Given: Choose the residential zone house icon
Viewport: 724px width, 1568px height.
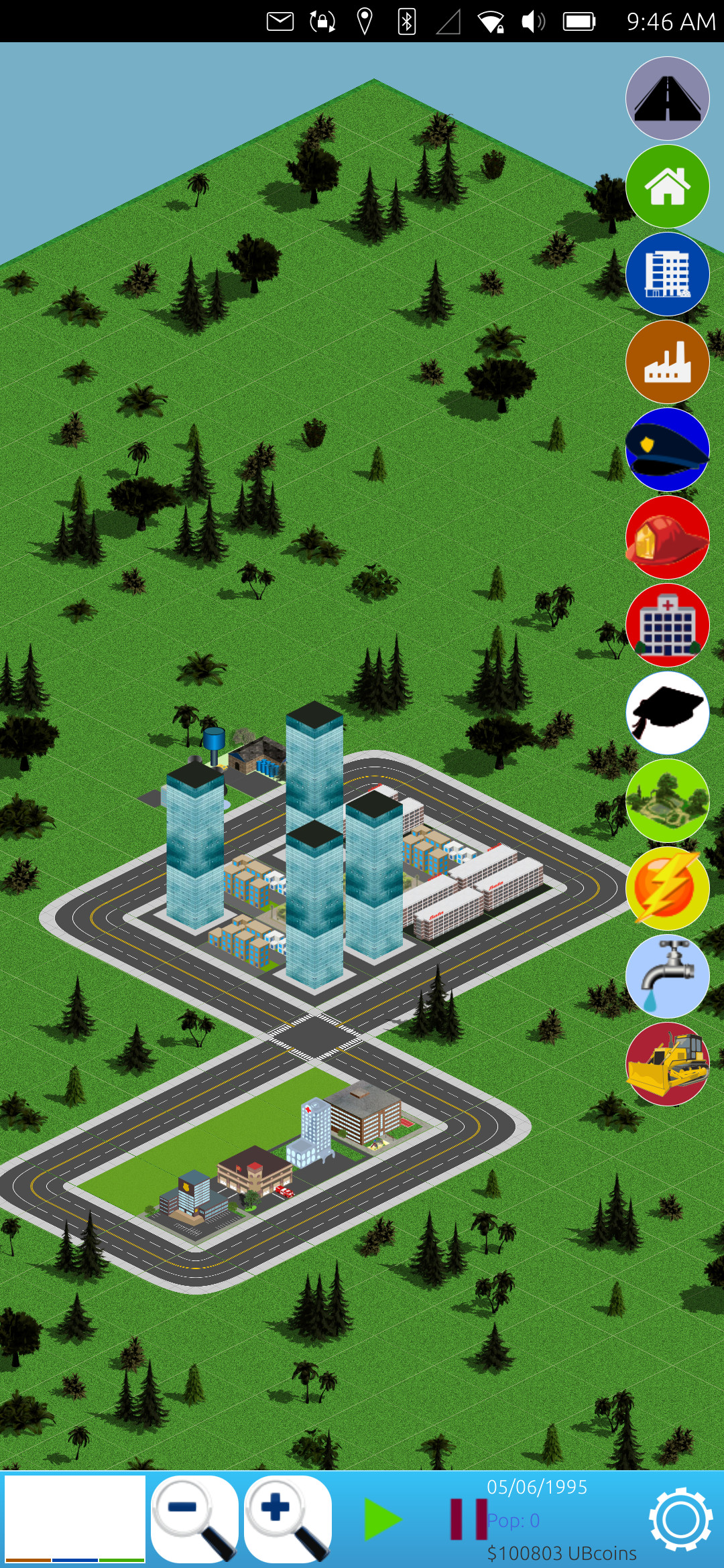Looking at the screenshot, I should (667, 186).
